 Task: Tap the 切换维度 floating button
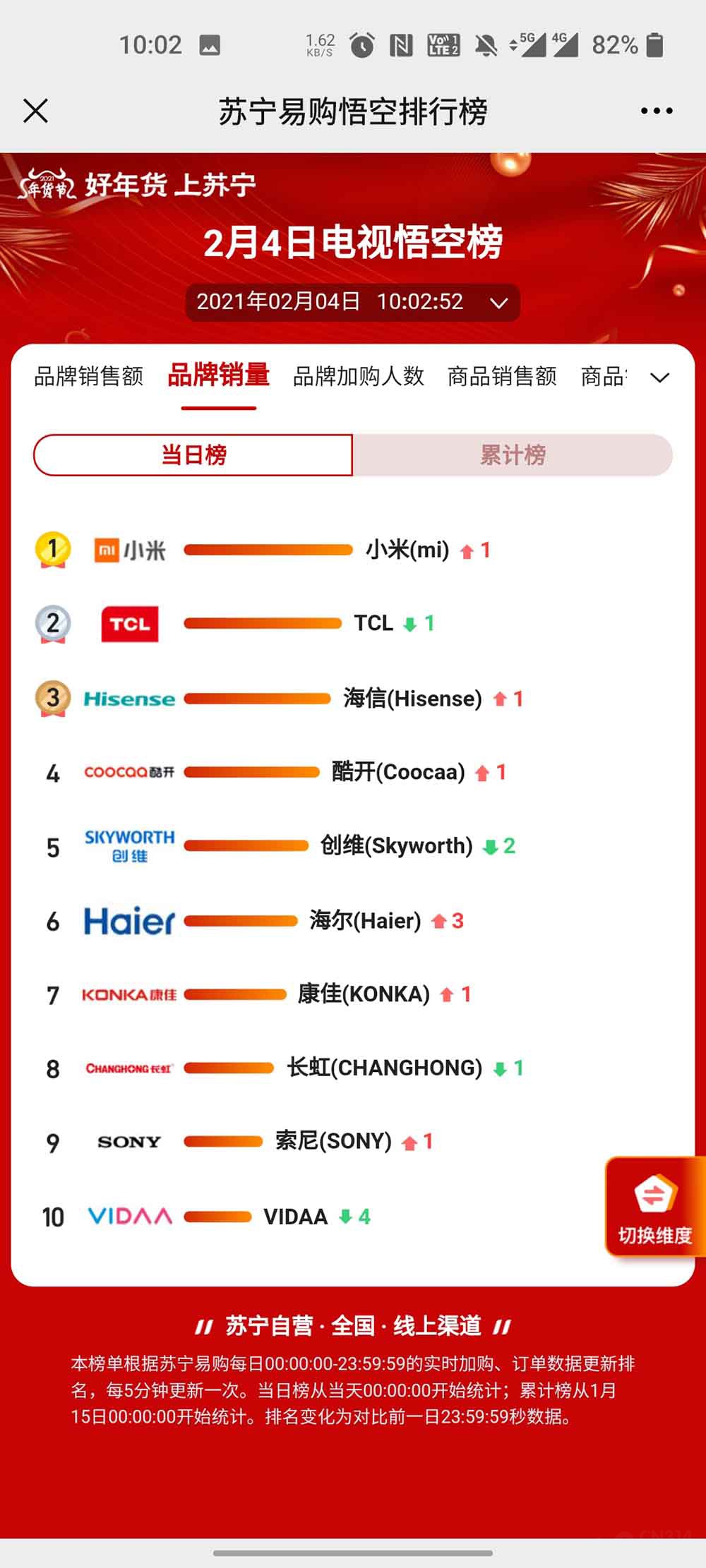(654, 1207)
